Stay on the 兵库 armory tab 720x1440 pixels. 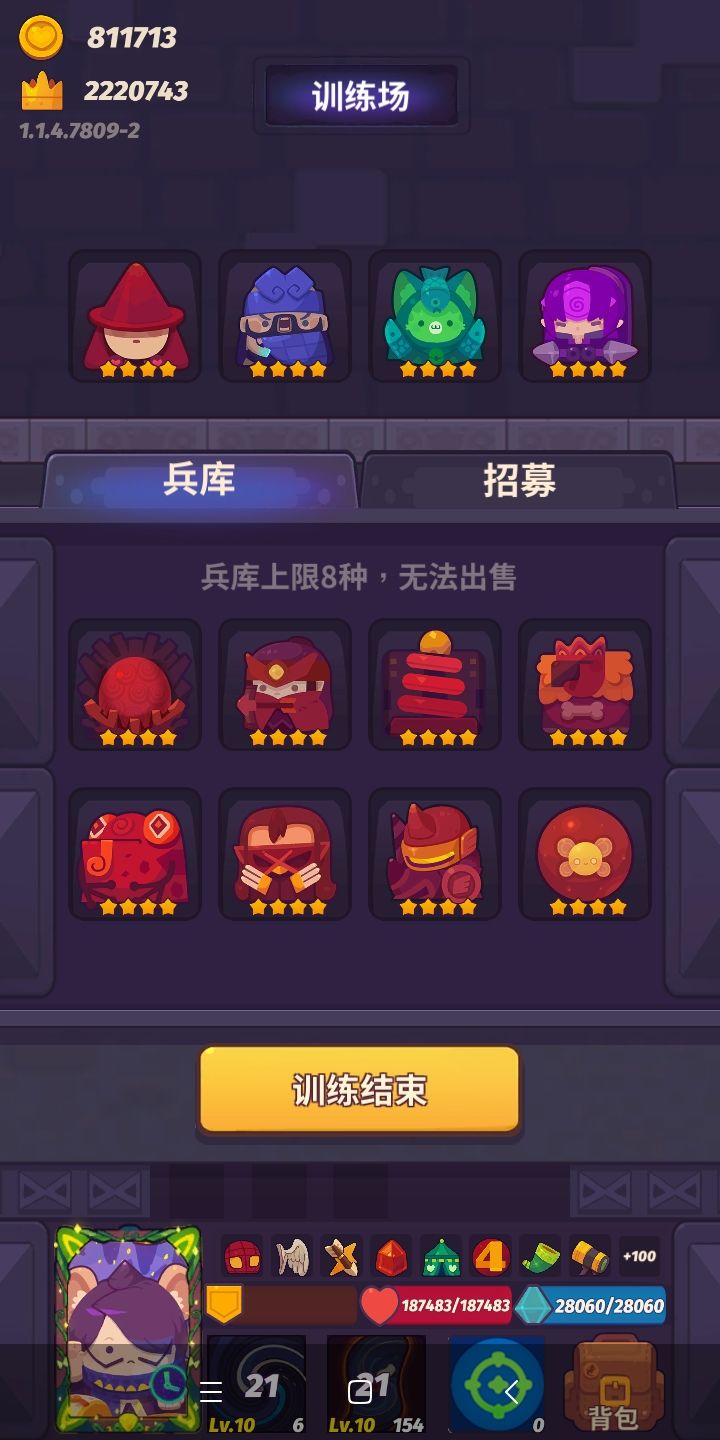[196, 480]
